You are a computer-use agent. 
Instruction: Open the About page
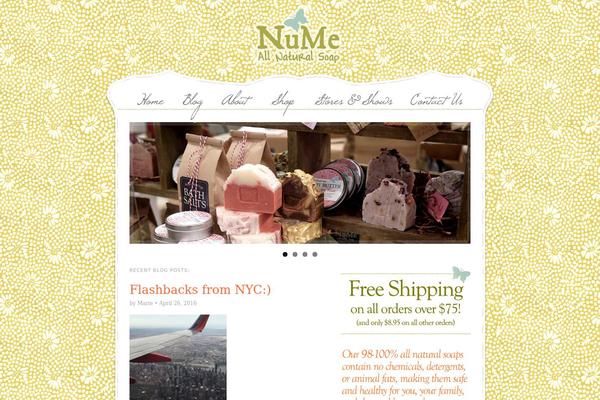236,100
